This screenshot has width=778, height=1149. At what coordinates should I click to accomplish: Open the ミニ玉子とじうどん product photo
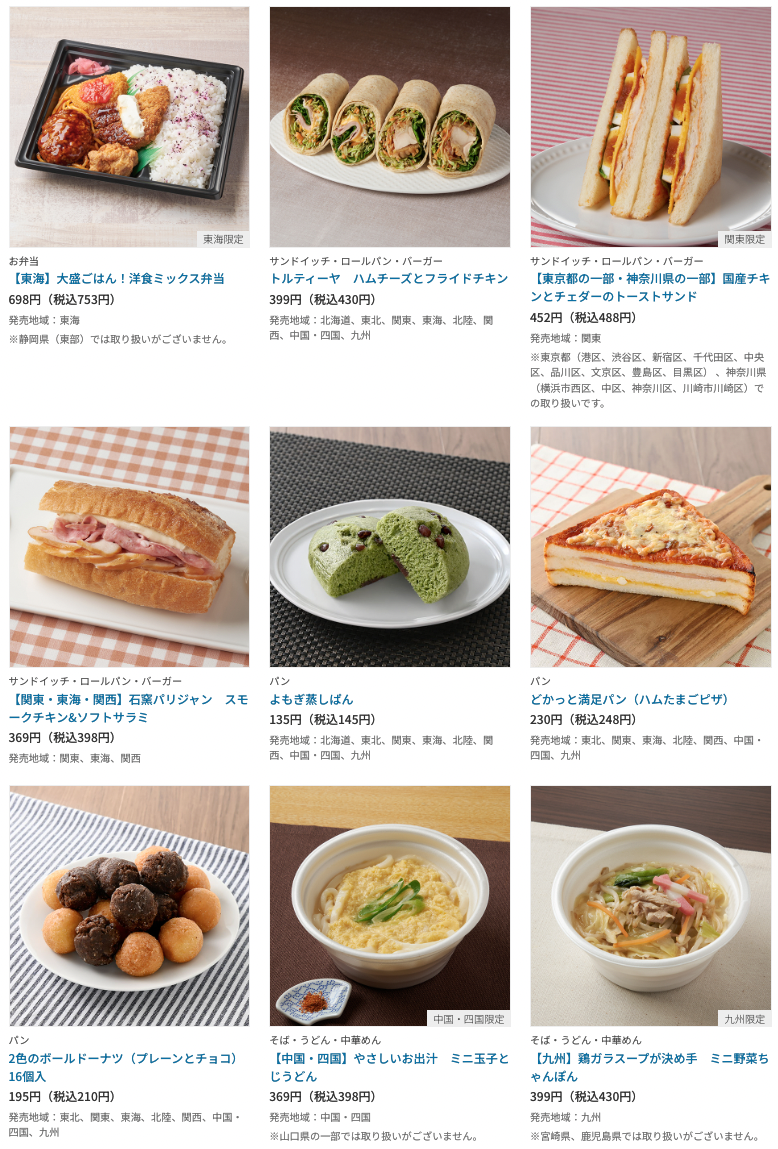click(389, 905)
